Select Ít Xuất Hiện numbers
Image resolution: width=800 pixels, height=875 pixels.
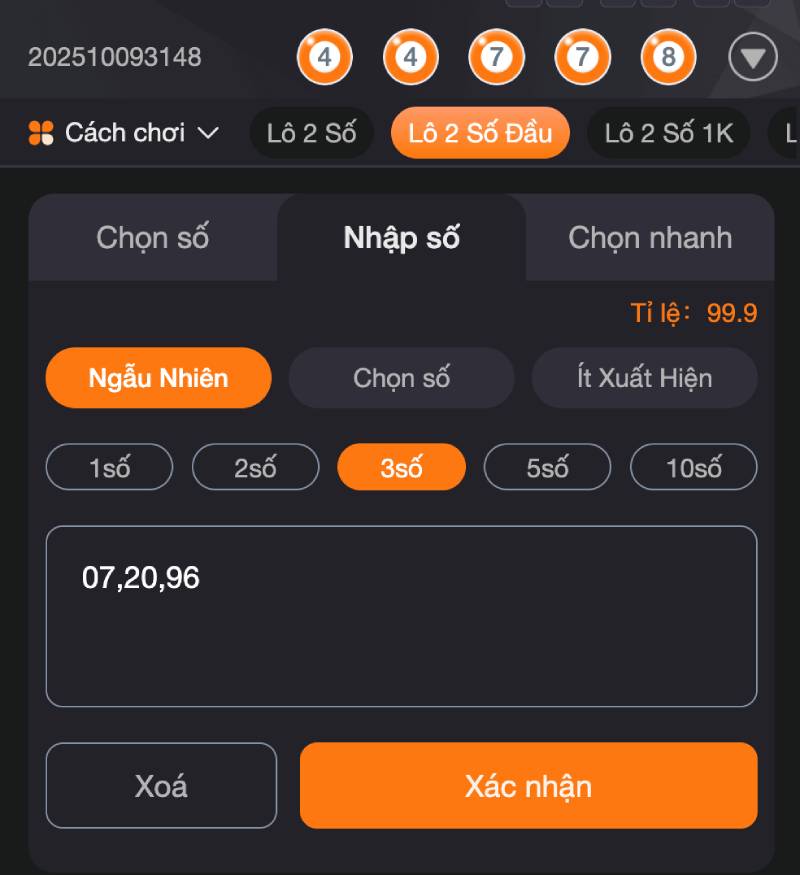pyautogui.click(x=644, y=378)
